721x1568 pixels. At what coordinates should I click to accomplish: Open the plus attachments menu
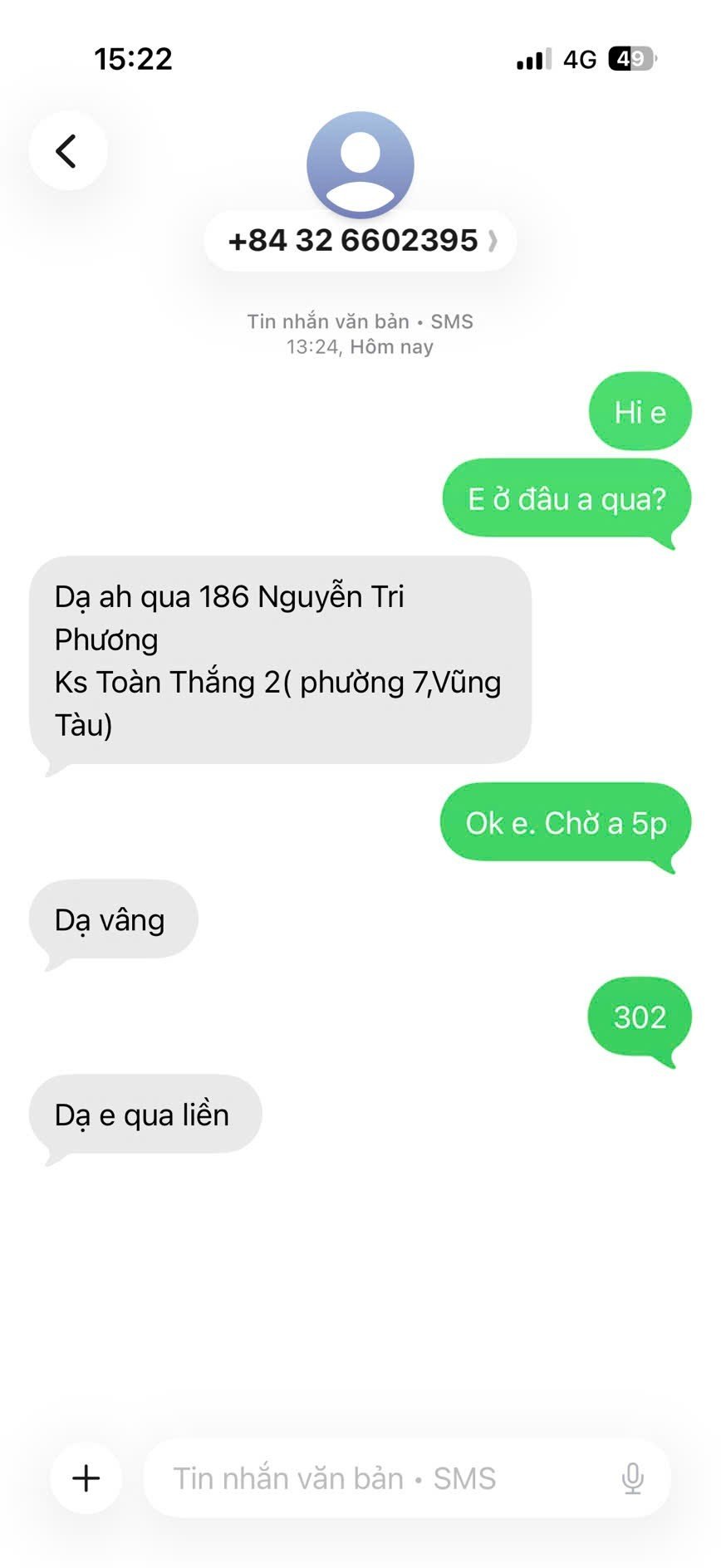pos(86,1477)
